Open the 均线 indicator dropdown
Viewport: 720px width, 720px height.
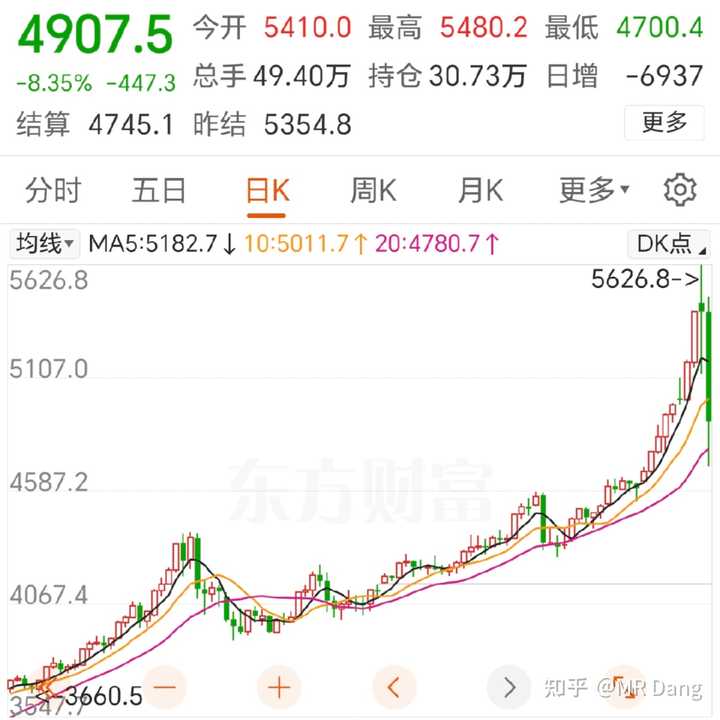pyautogui.click(x=45, y=243)
